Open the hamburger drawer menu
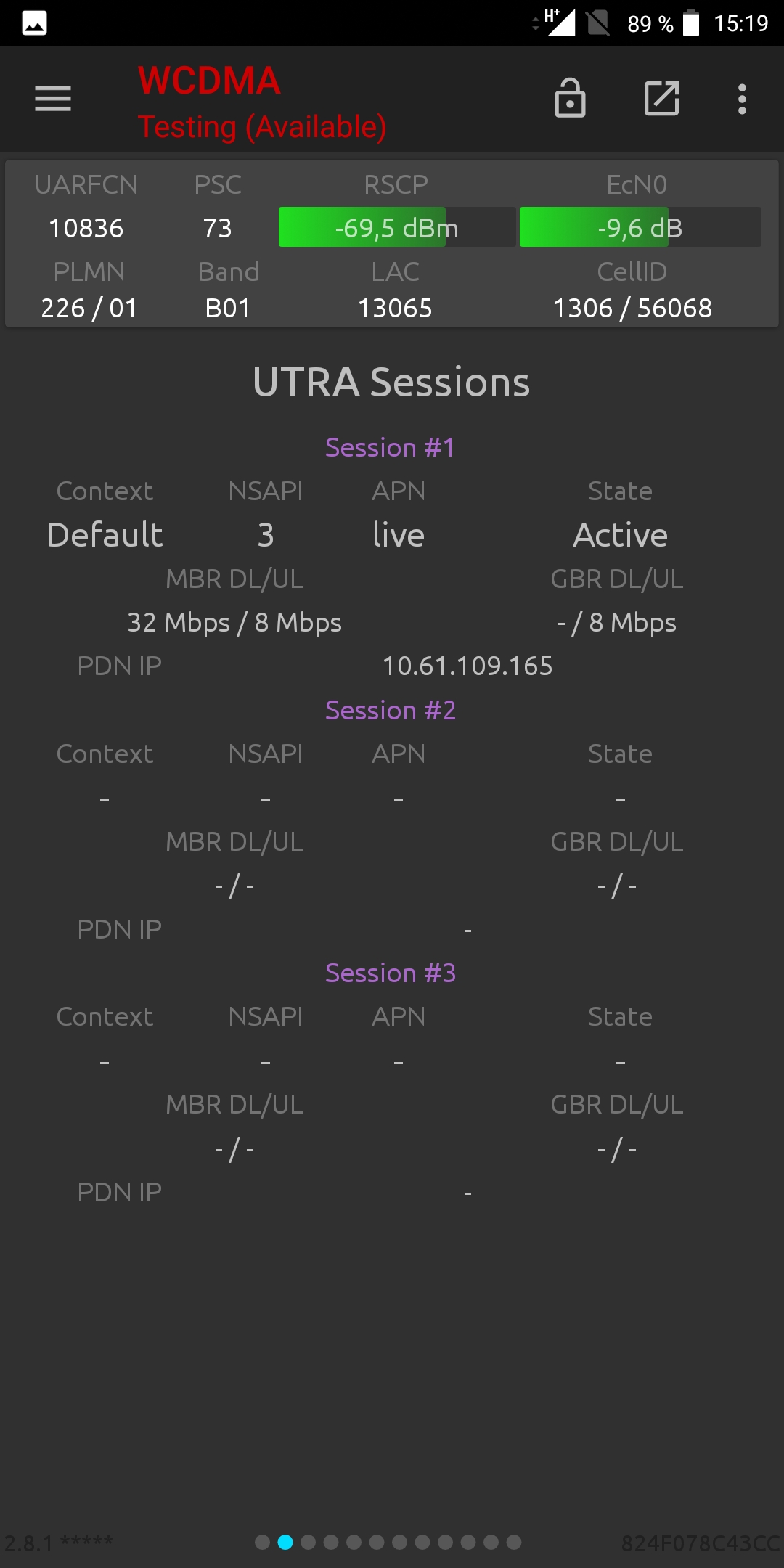 (53, 99)
